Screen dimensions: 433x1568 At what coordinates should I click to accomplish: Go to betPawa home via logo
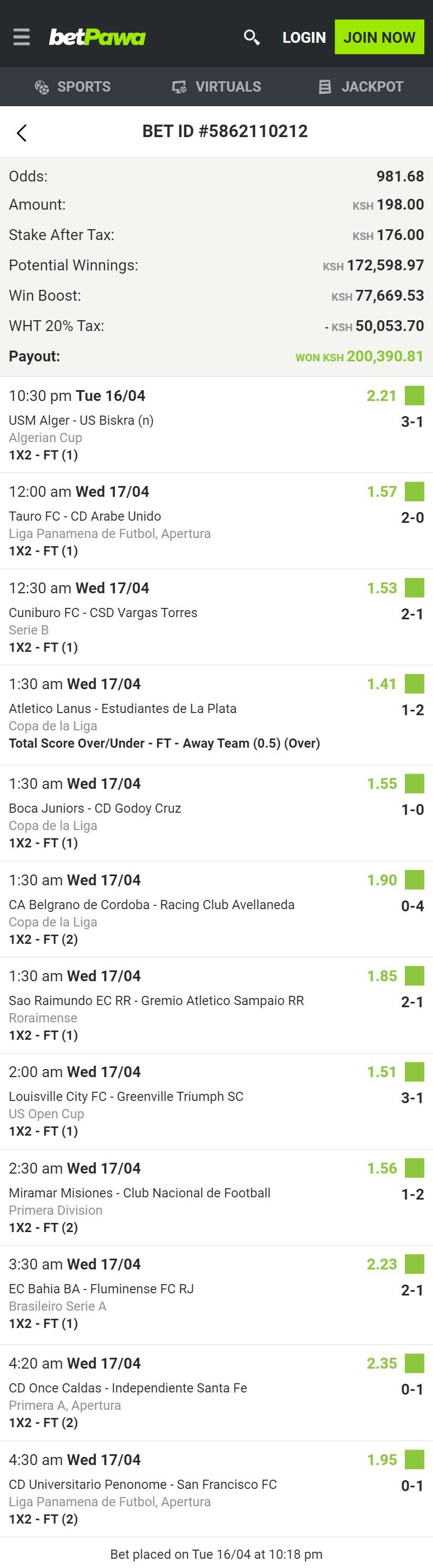point(97,37)
